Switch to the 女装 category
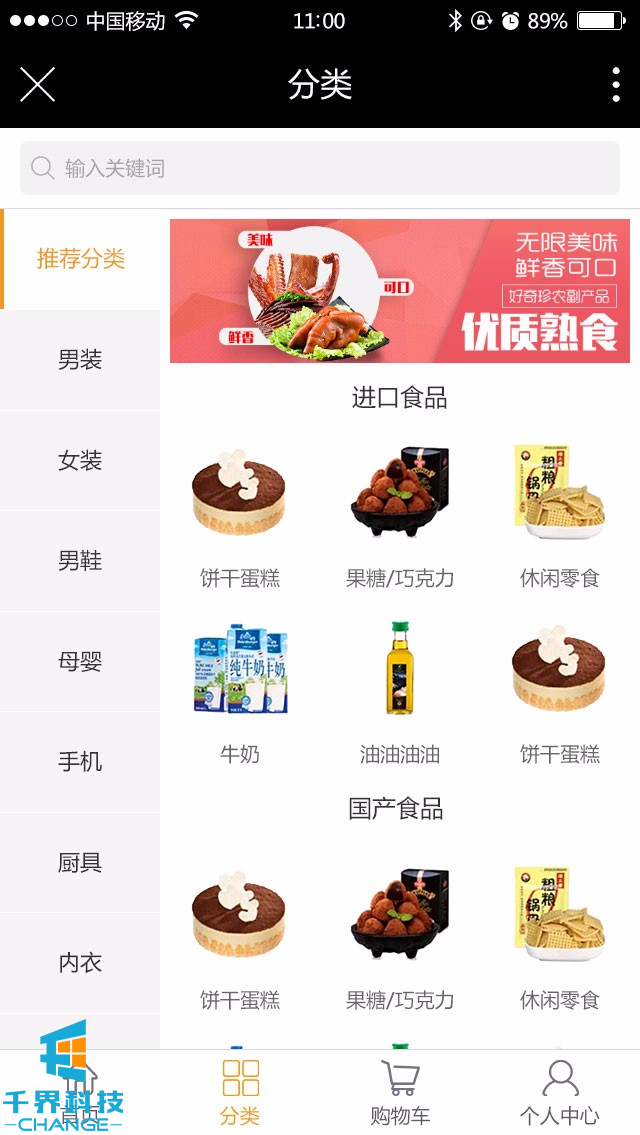Screen dimensions: 640x1135 click(x=80, y=461)
